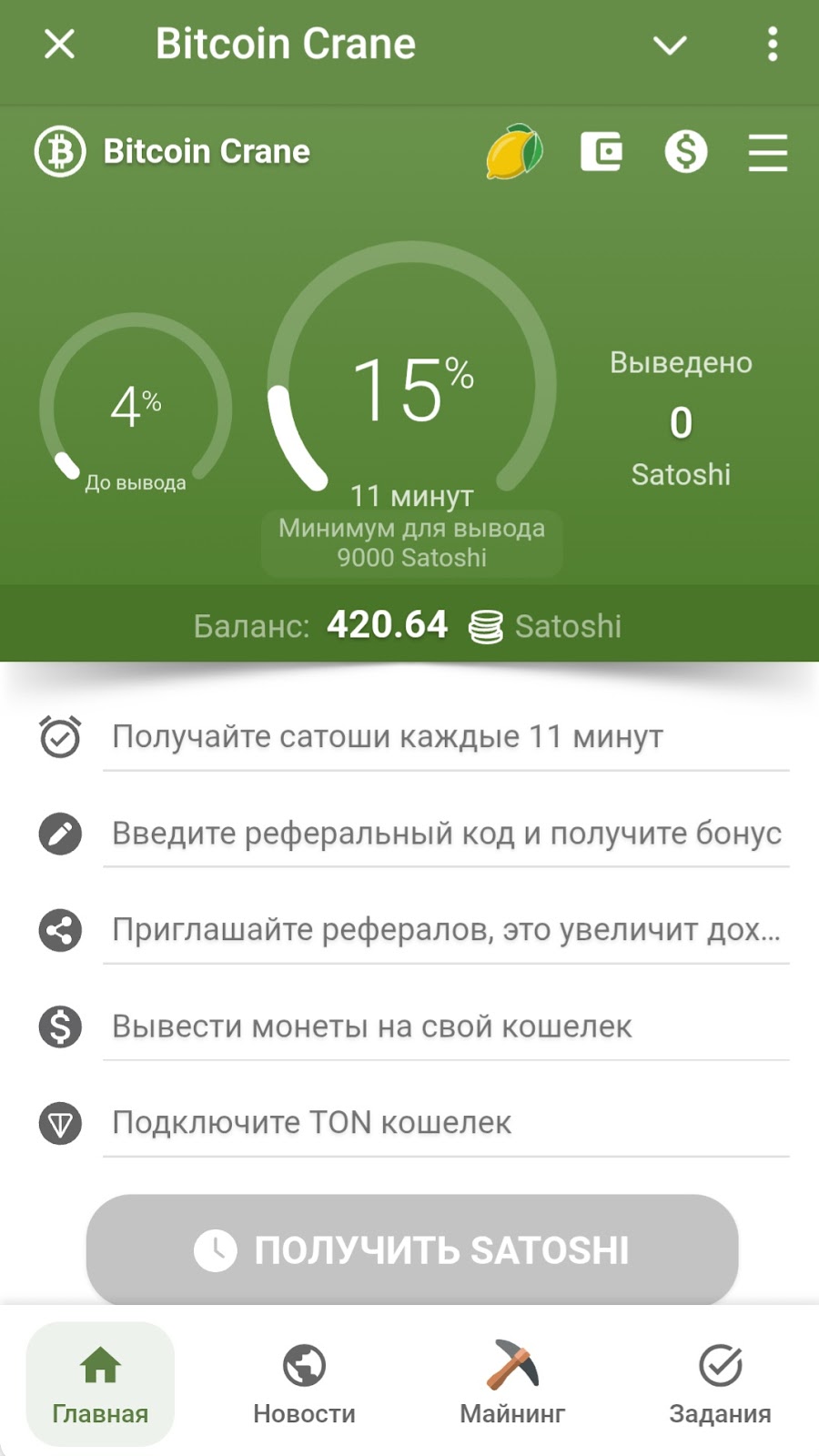Open the dollar withdrawal icon in header
Screen dimensions: 819x1456
click(685, 151)
